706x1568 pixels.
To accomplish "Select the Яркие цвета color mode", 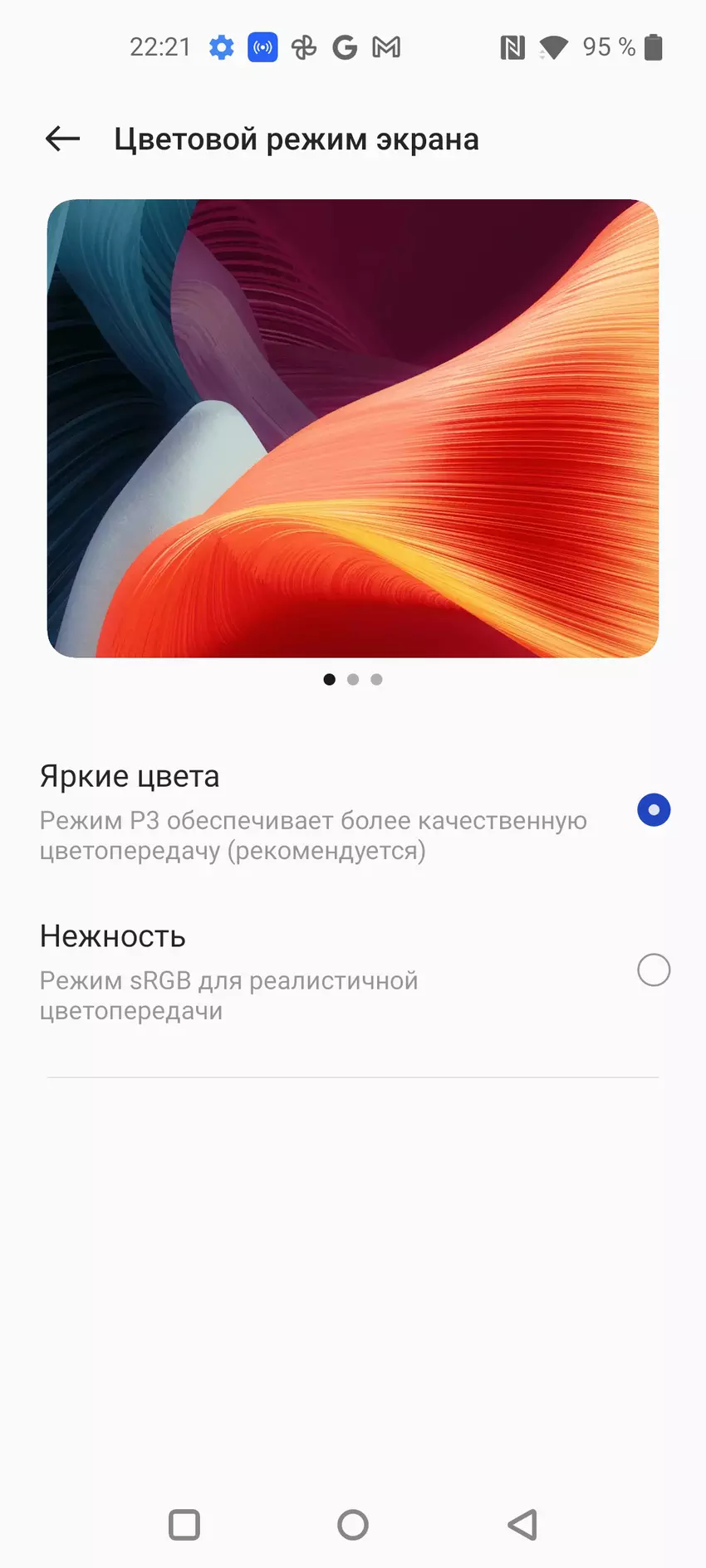I will (653, 810).
